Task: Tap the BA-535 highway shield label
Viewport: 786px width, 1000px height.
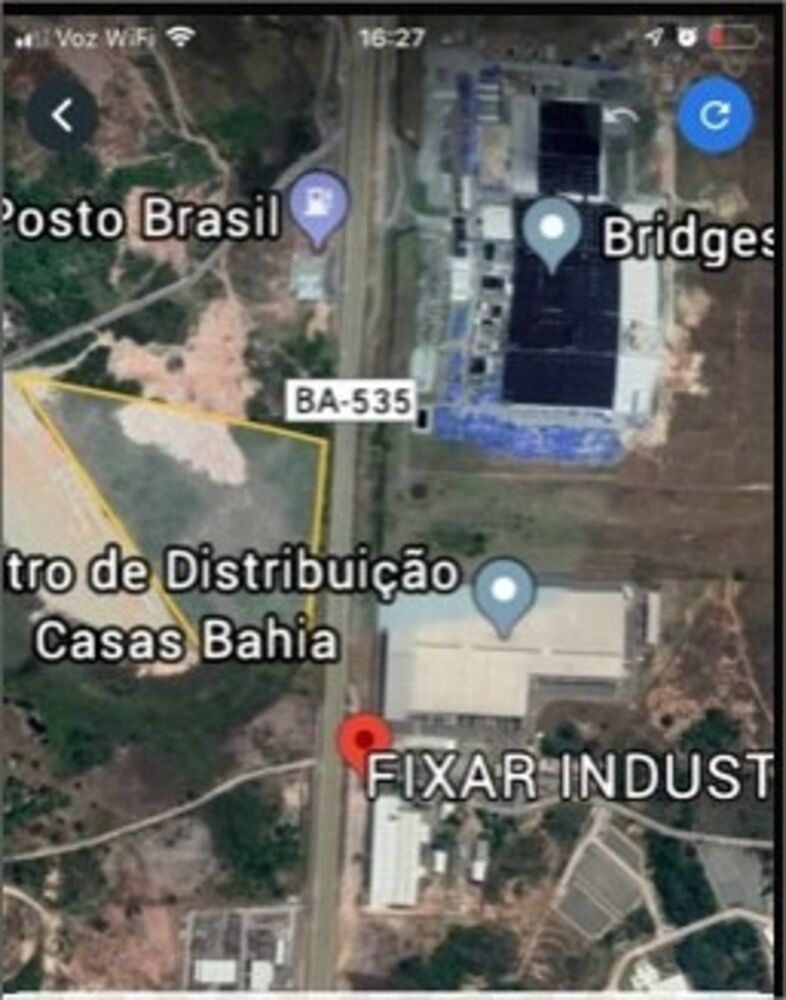Action: point(352,402)
